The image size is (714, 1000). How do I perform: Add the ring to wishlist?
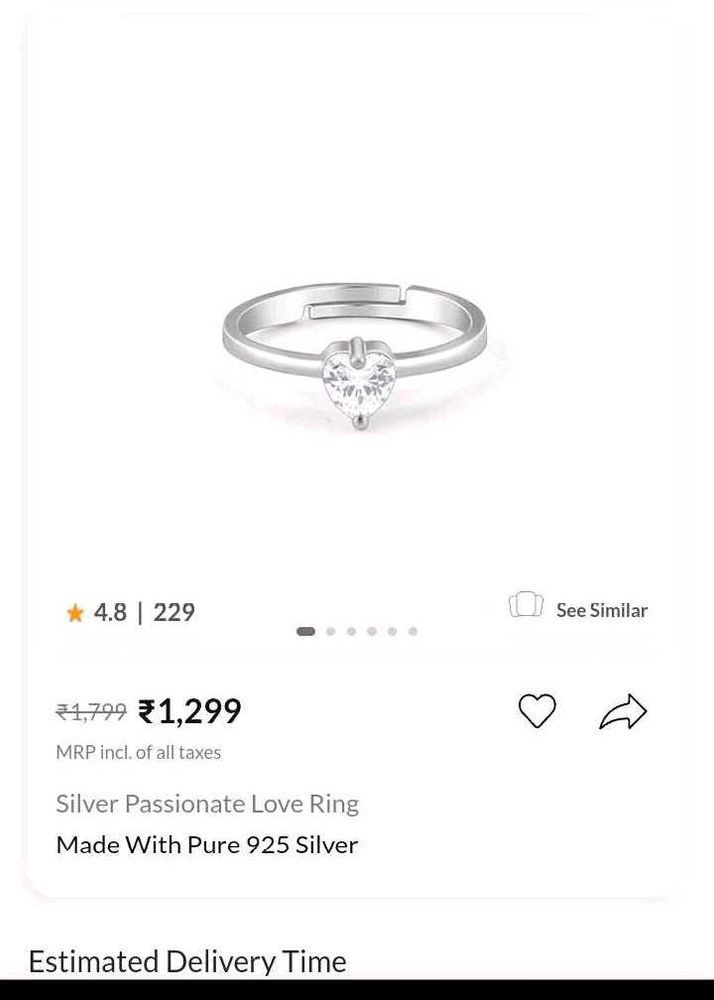(x=537, y=711)
